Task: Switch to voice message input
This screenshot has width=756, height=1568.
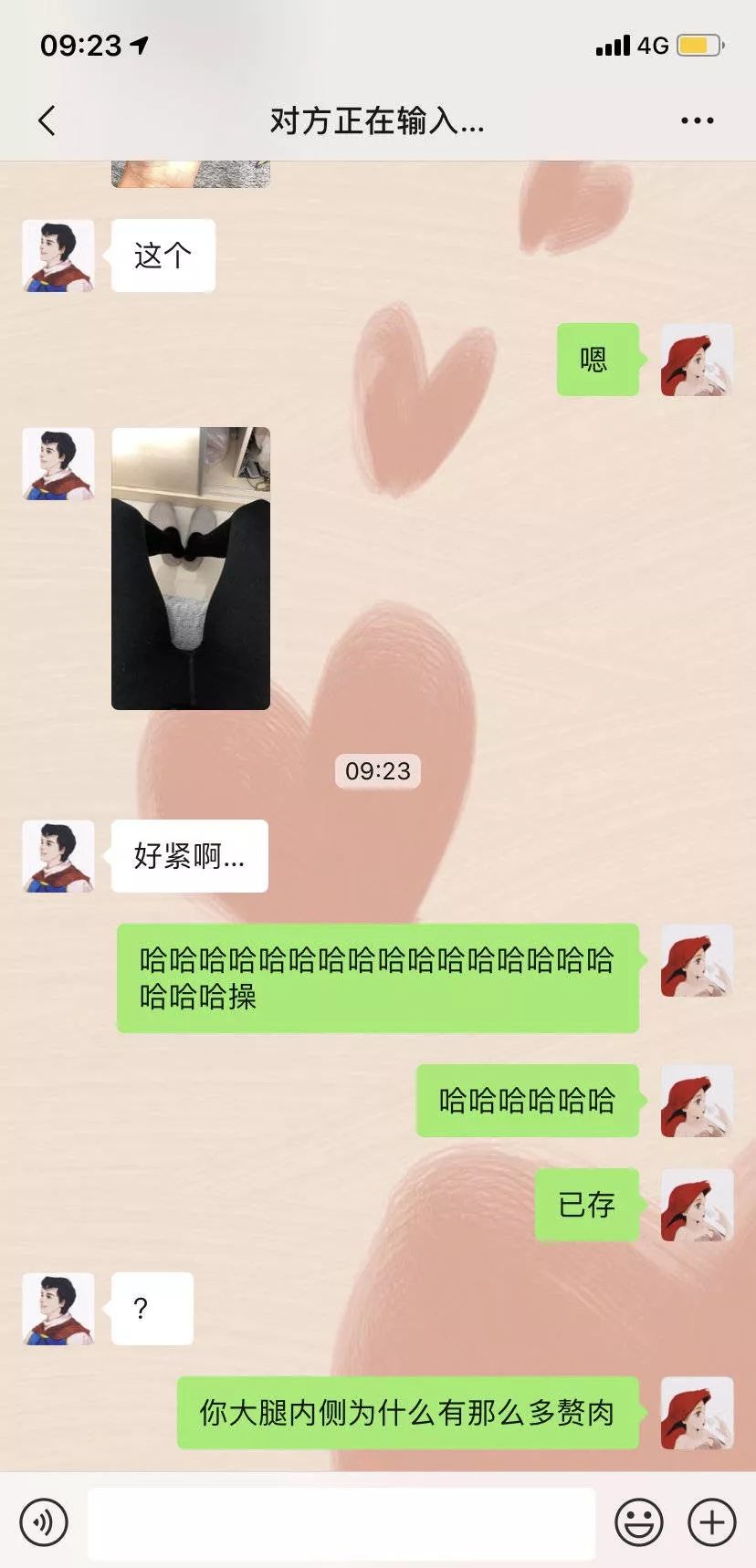Action: [44, 1521]
